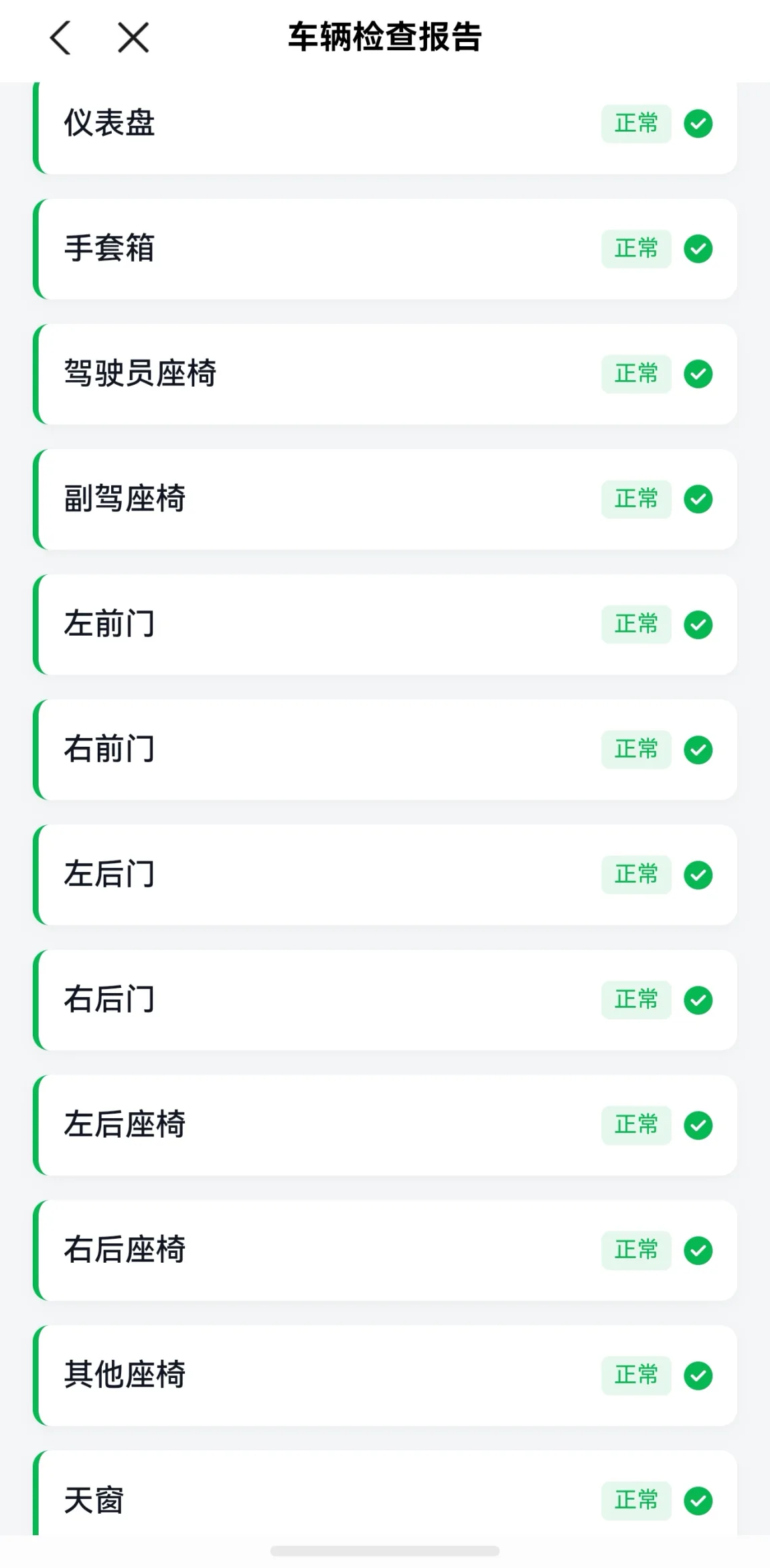The width and height of the screenshot is (770, 1568).
Task: Tap the 左后座椅 row
Action: click(385, 1125)
